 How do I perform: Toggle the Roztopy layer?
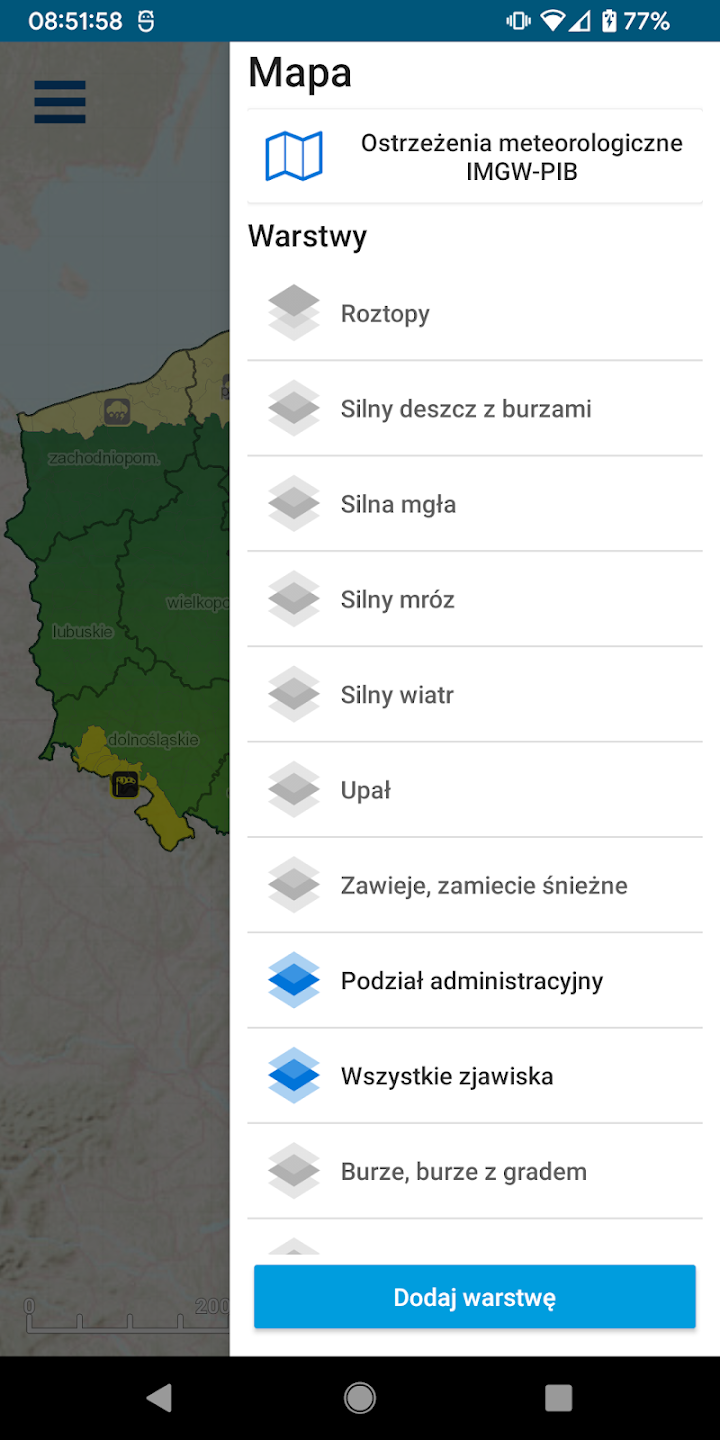click(x=475, y=313)
